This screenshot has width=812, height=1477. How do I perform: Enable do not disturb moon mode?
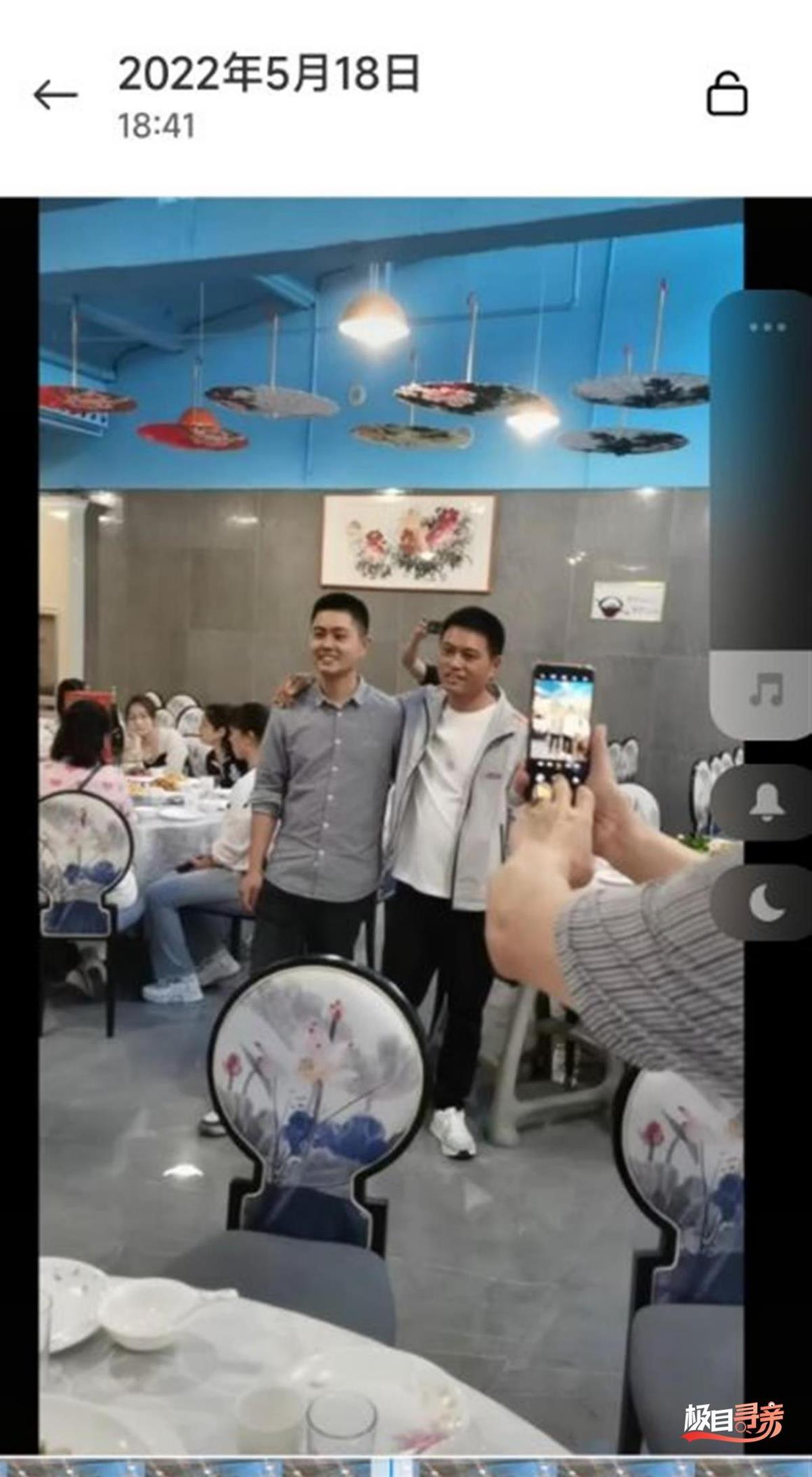coord(768,902)
